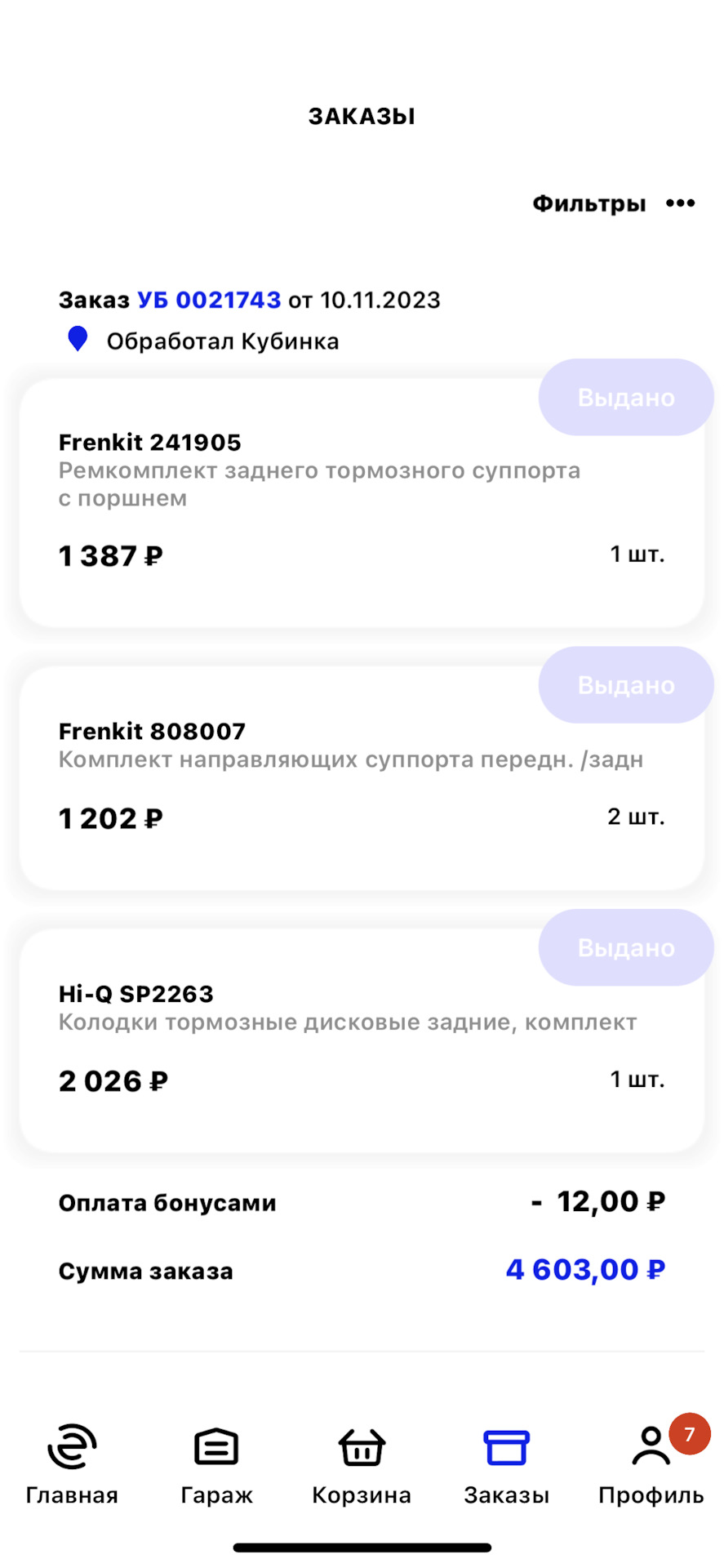Tap the Сумма заказа total amount

(x=584, y=1269)
